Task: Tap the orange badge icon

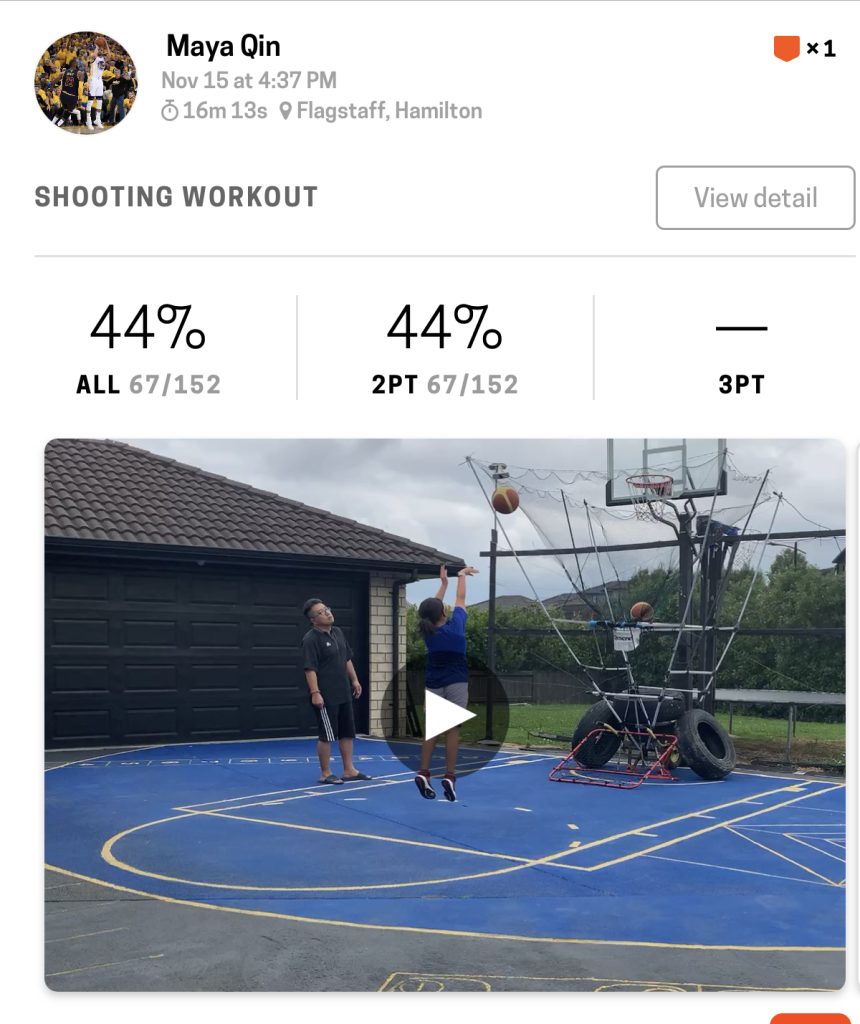Action: pyautogui.click(x=787, y=48)
